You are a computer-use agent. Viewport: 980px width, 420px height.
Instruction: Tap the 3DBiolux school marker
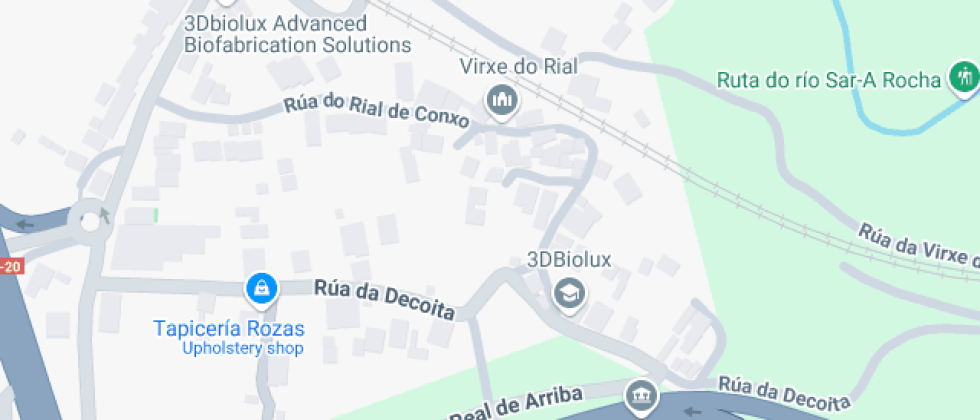click(570, 293)
